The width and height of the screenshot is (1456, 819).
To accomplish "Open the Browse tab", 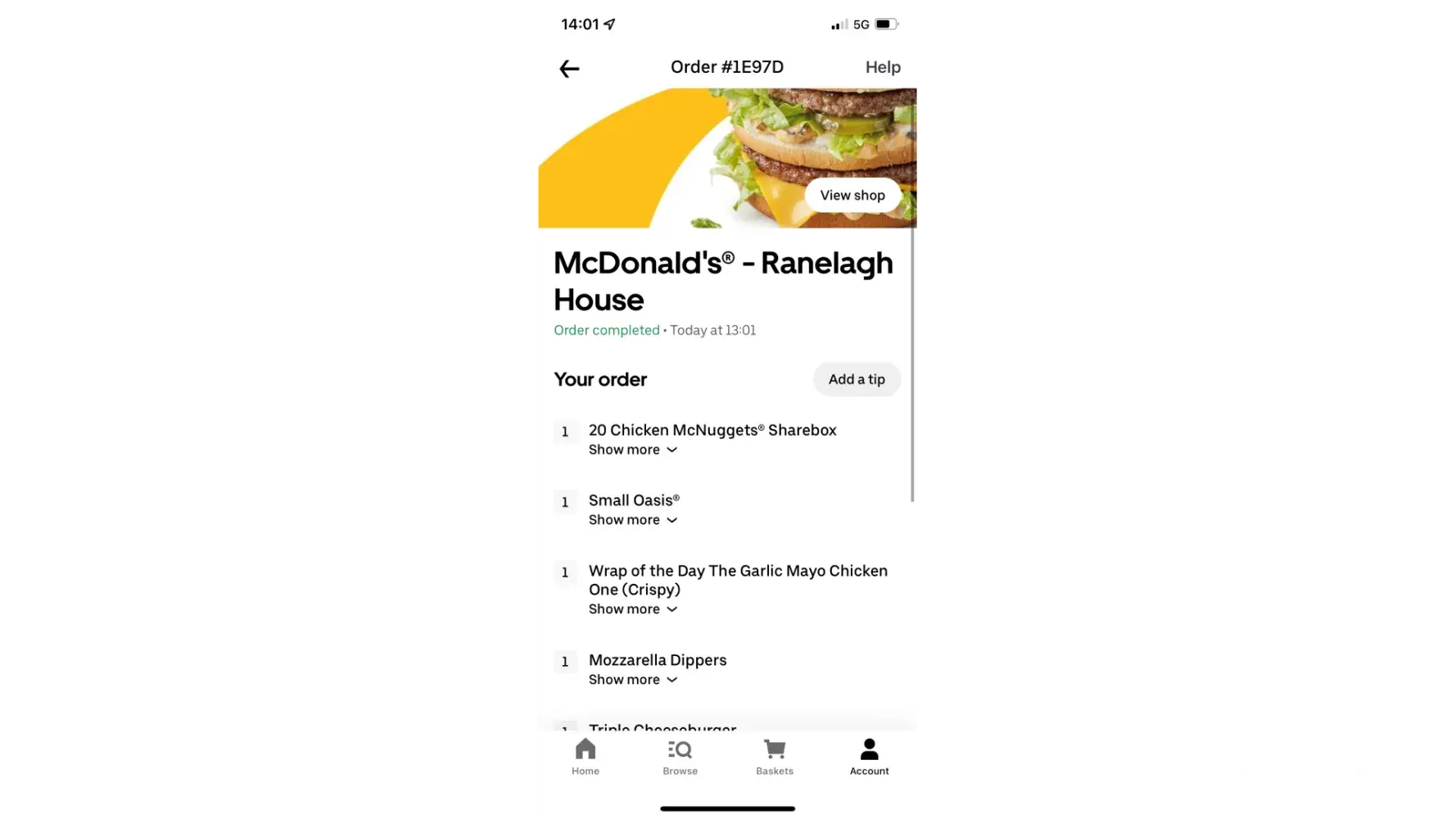I will point(680,757).
